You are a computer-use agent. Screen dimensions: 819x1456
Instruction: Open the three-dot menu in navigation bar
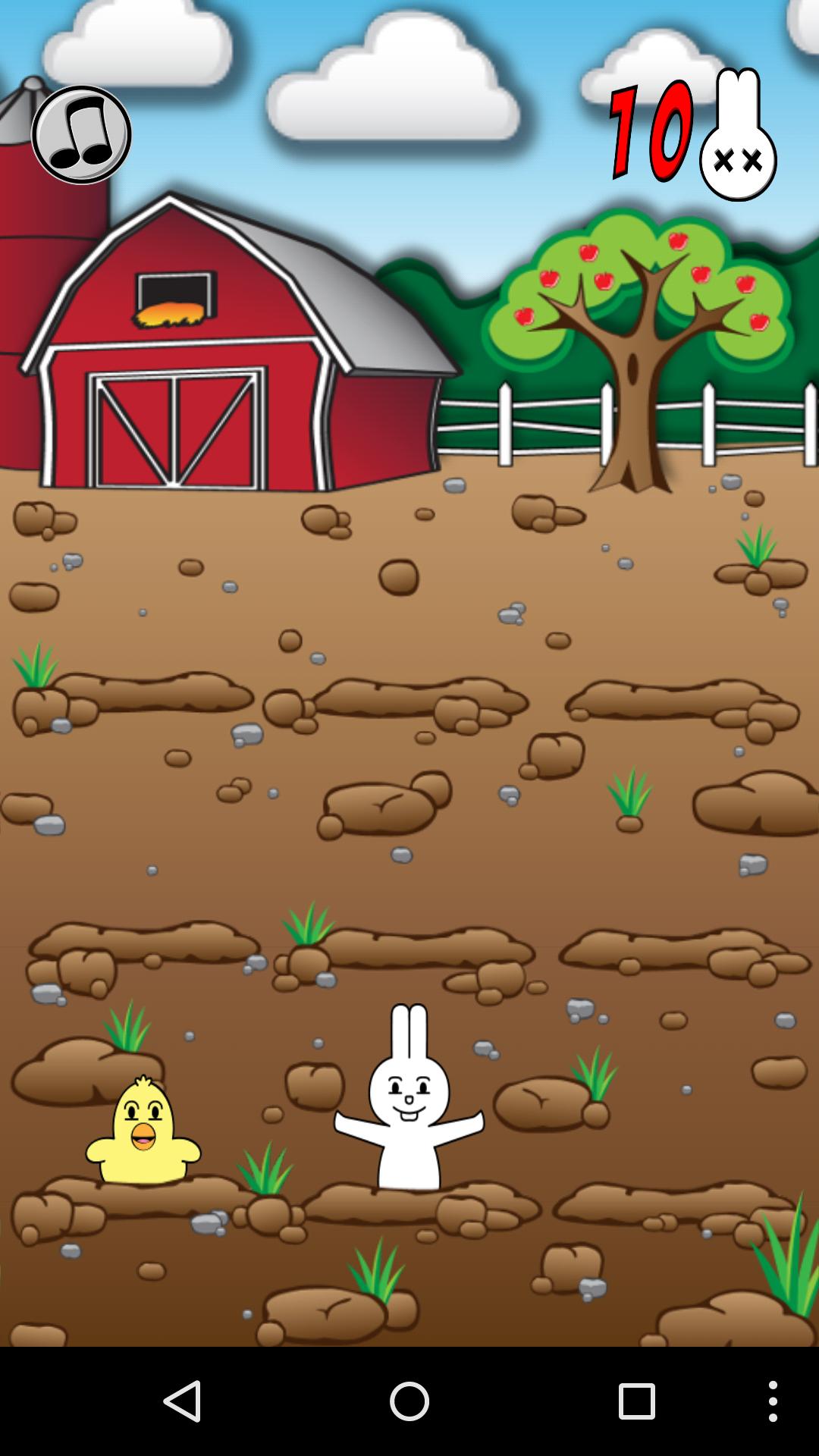[x=772, y=1401]
